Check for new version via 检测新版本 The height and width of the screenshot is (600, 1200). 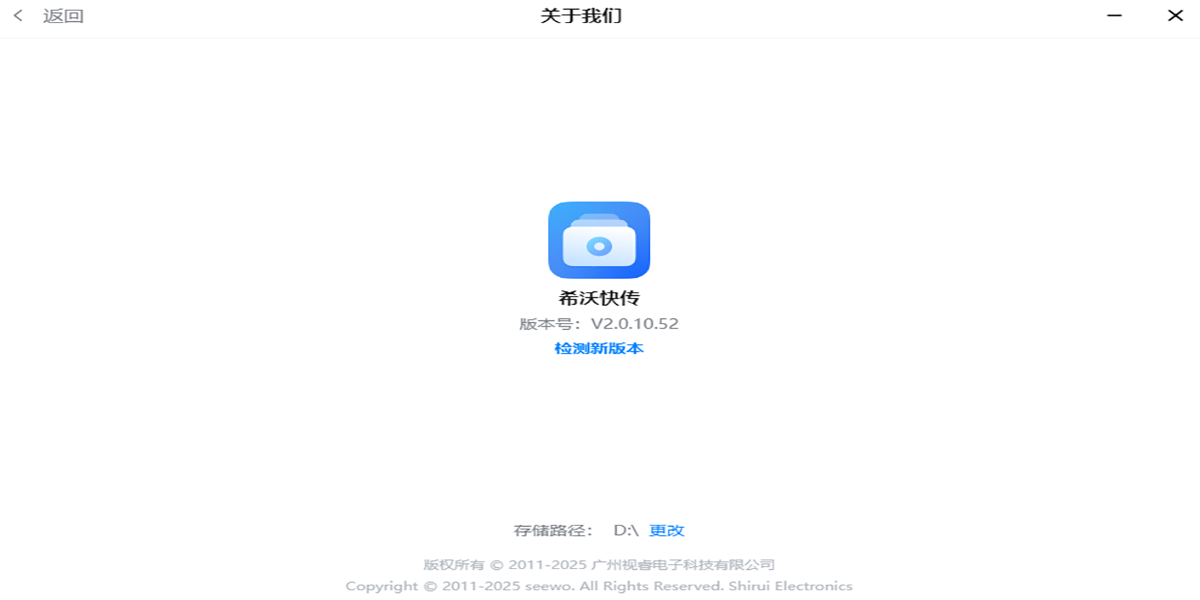click(599, 349)
